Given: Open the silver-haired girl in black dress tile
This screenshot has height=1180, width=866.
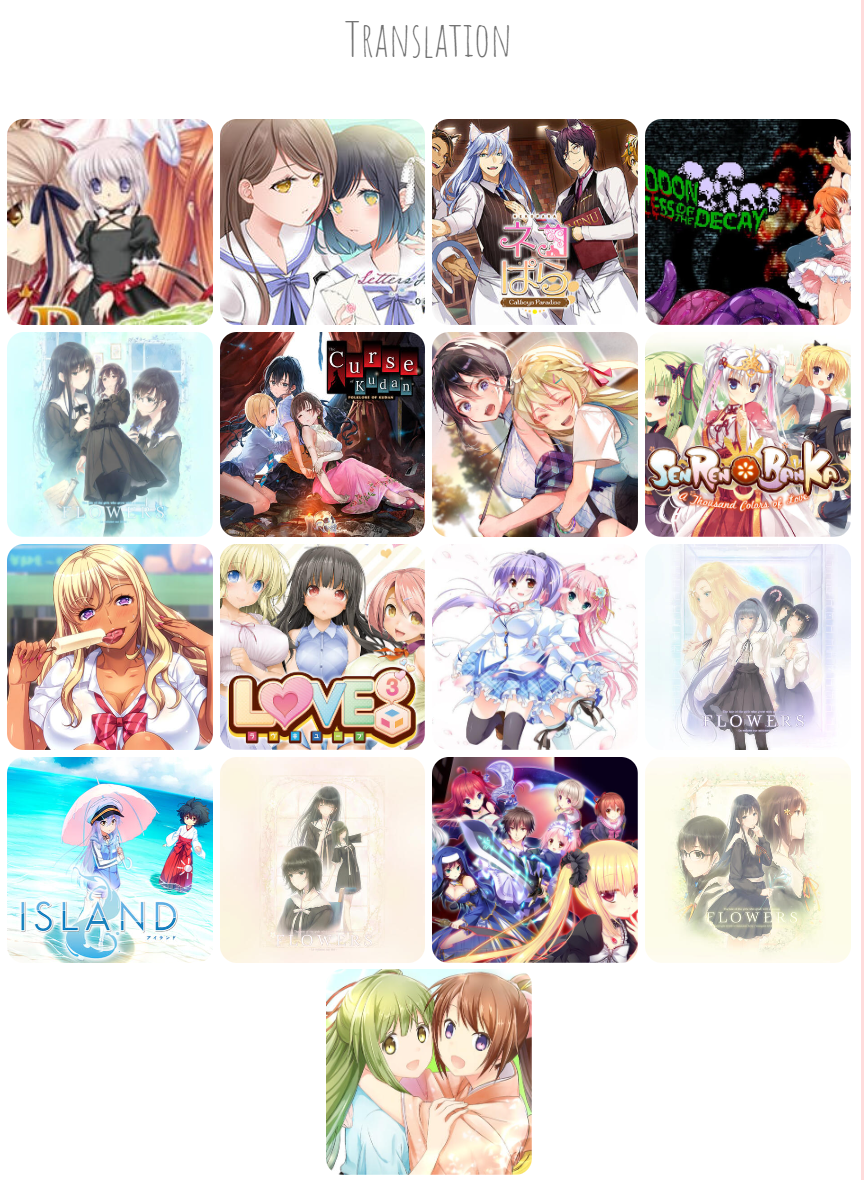Looking at the screenshot, I should pos(110,222).
